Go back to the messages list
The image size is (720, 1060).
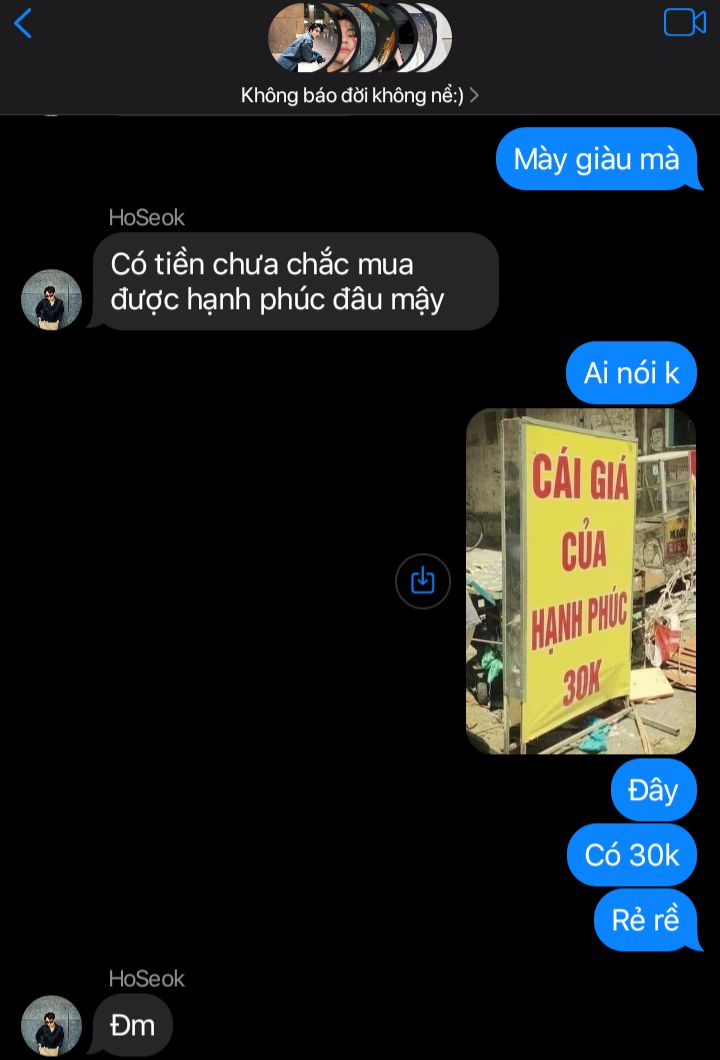tap(23, 23)
